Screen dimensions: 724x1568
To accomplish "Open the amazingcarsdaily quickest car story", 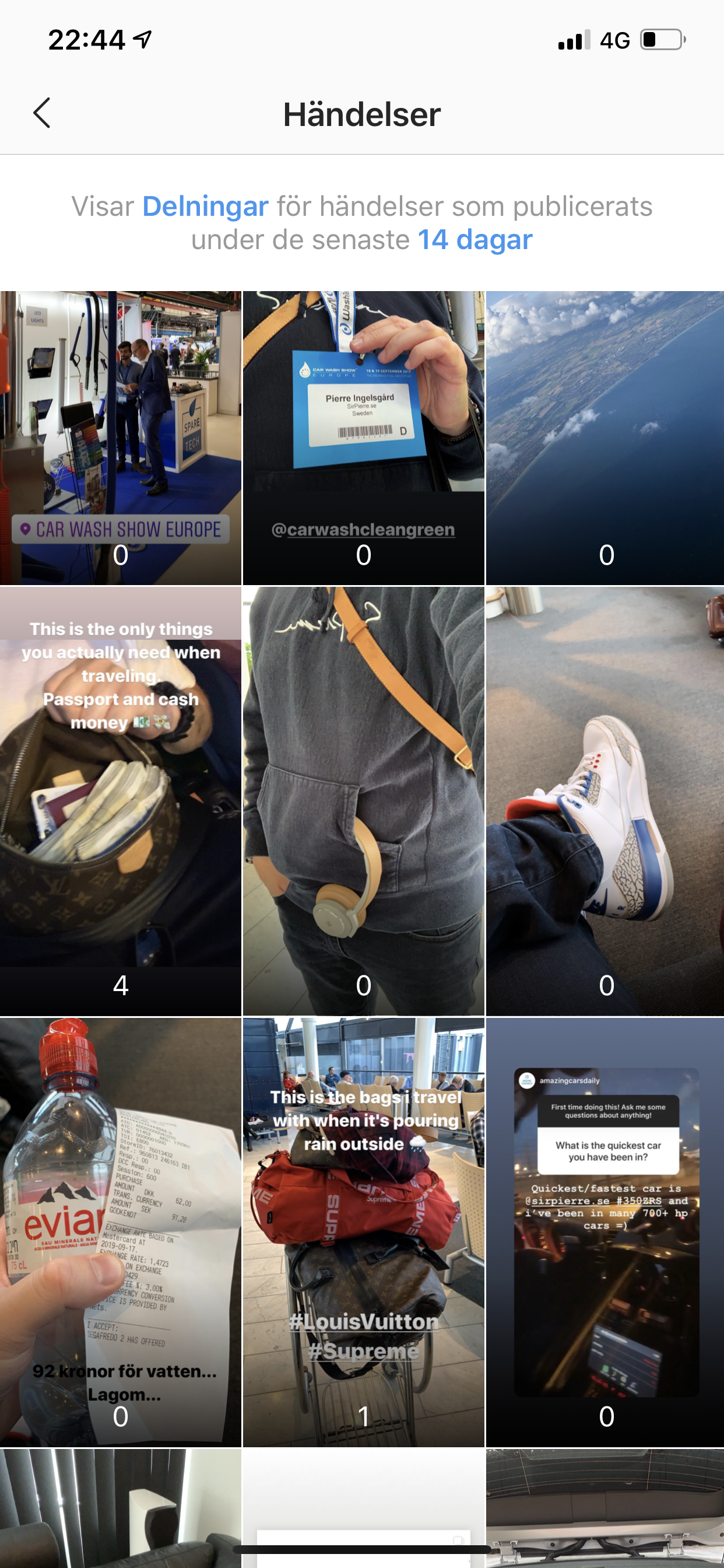I will point(604,1232).
